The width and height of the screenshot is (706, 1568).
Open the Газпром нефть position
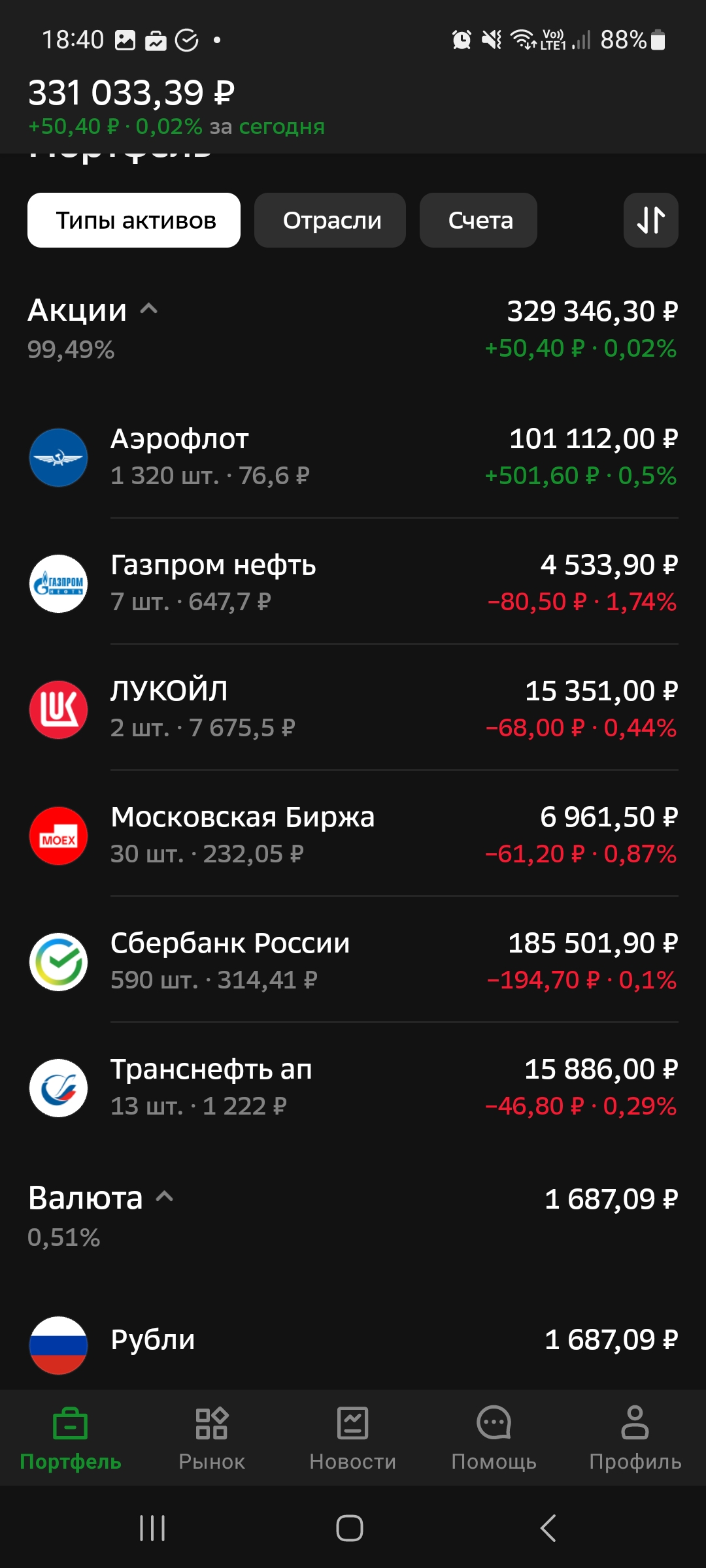[353, 583]
